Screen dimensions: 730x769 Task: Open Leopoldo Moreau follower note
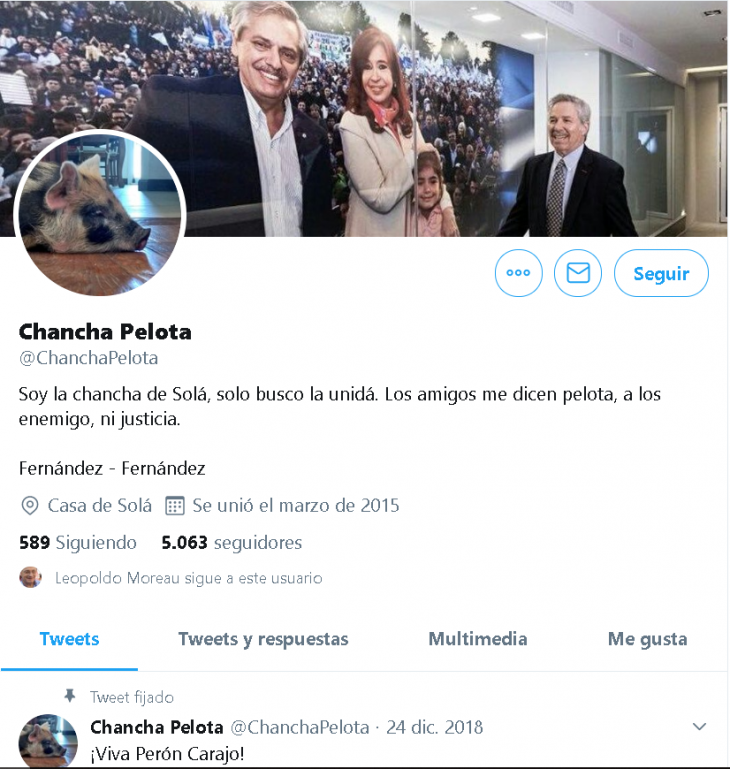188,578
